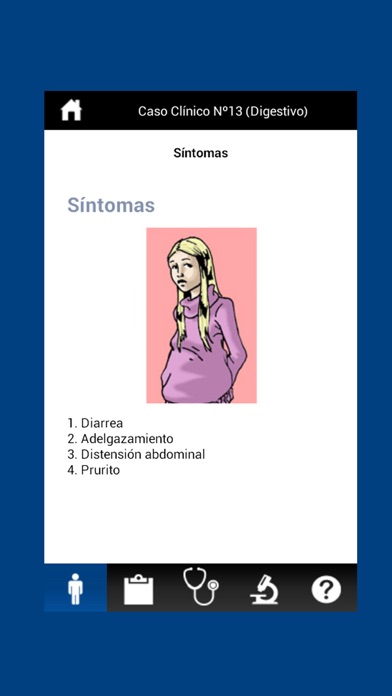This screenshot has height=696, width=392.
Task: Open the microscope lab tests tab
Action: click(x=264, y=589)
